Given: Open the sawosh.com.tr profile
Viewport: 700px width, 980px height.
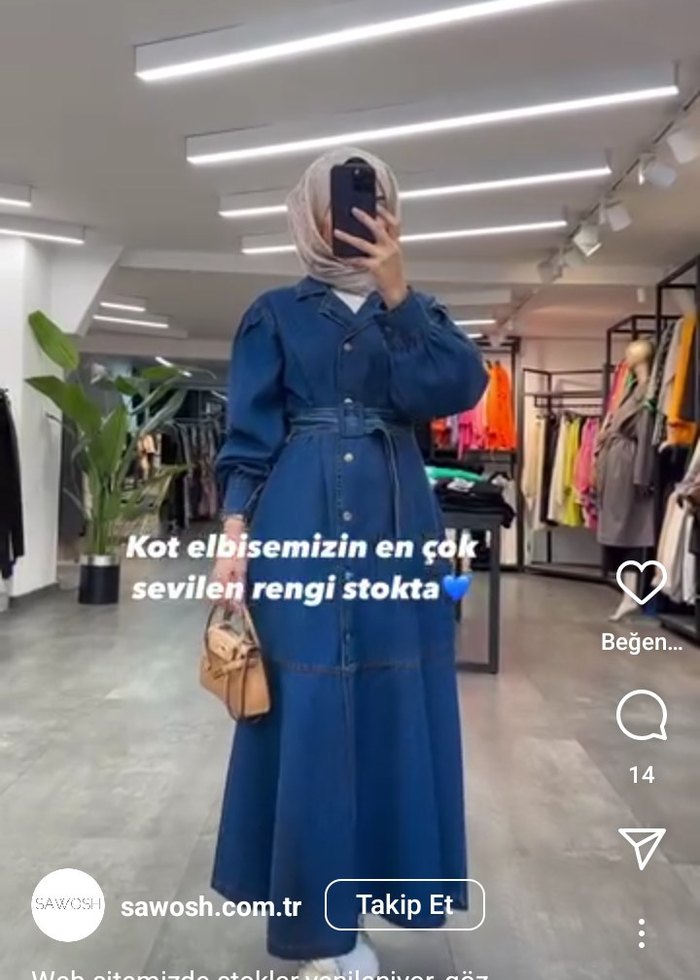Looking at the screenshot, I should click(x=211, y=907).
